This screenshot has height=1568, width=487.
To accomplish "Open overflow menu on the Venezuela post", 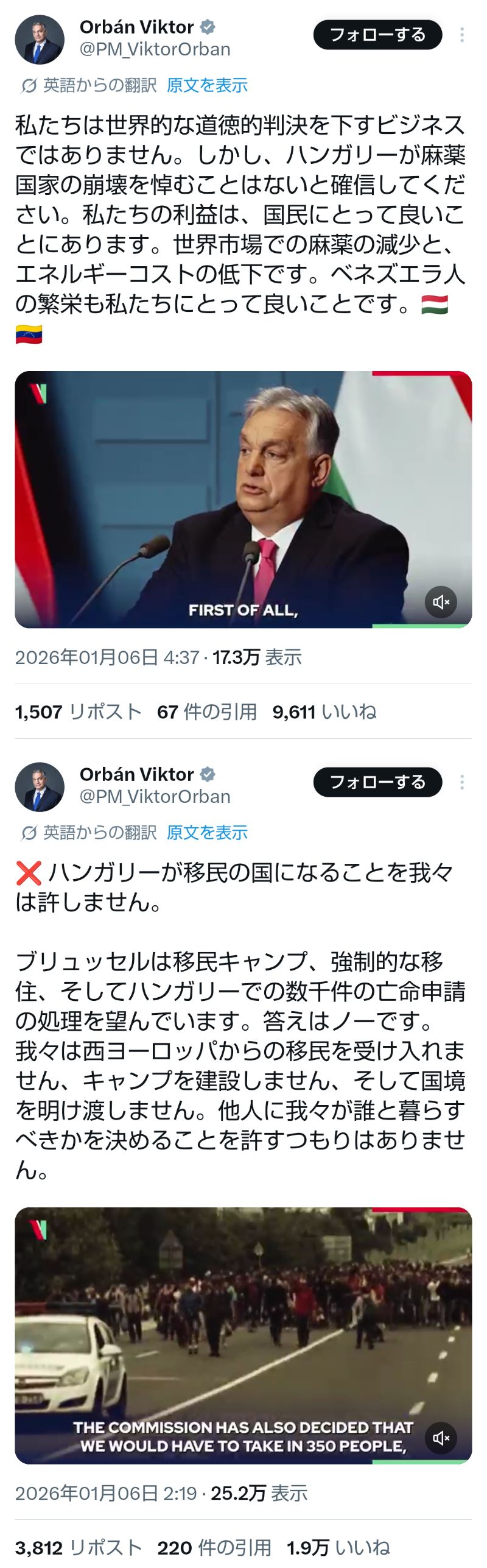I will click(462, 35).
